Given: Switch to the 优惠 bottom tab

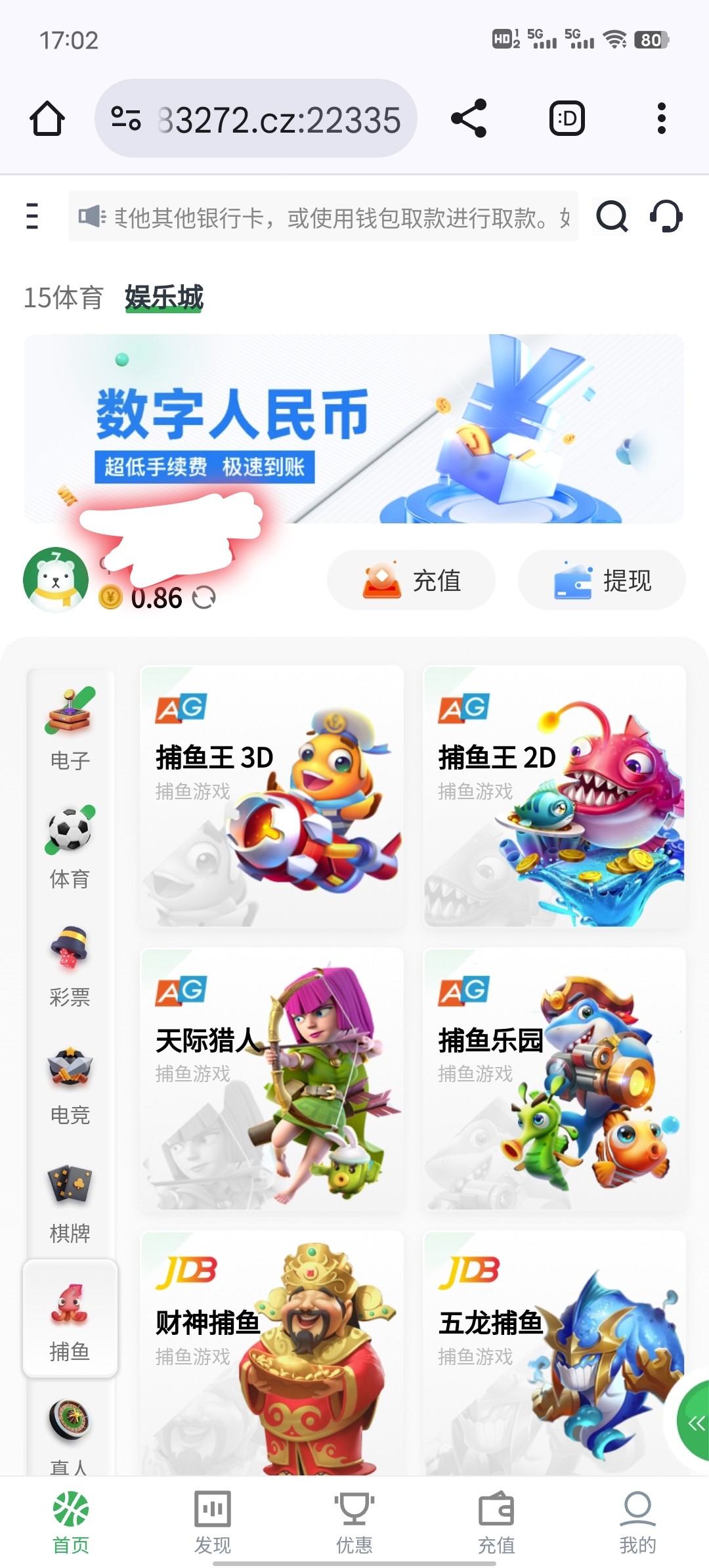Looking at the screenshot, I should tap(354, 1522).
